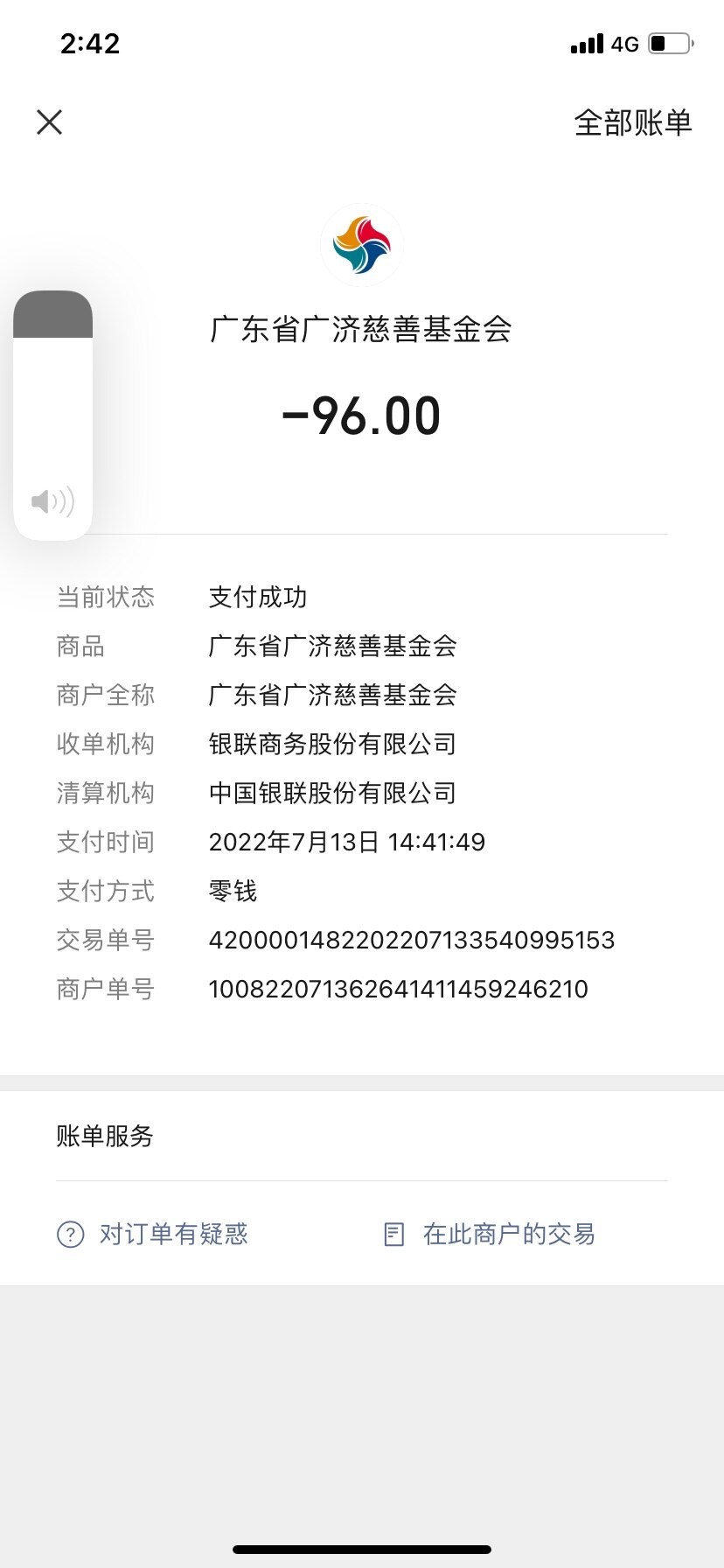724x1568 pixels.
Task: Open 全部账单 (all bills)
Action: click(x=632, y=122)
